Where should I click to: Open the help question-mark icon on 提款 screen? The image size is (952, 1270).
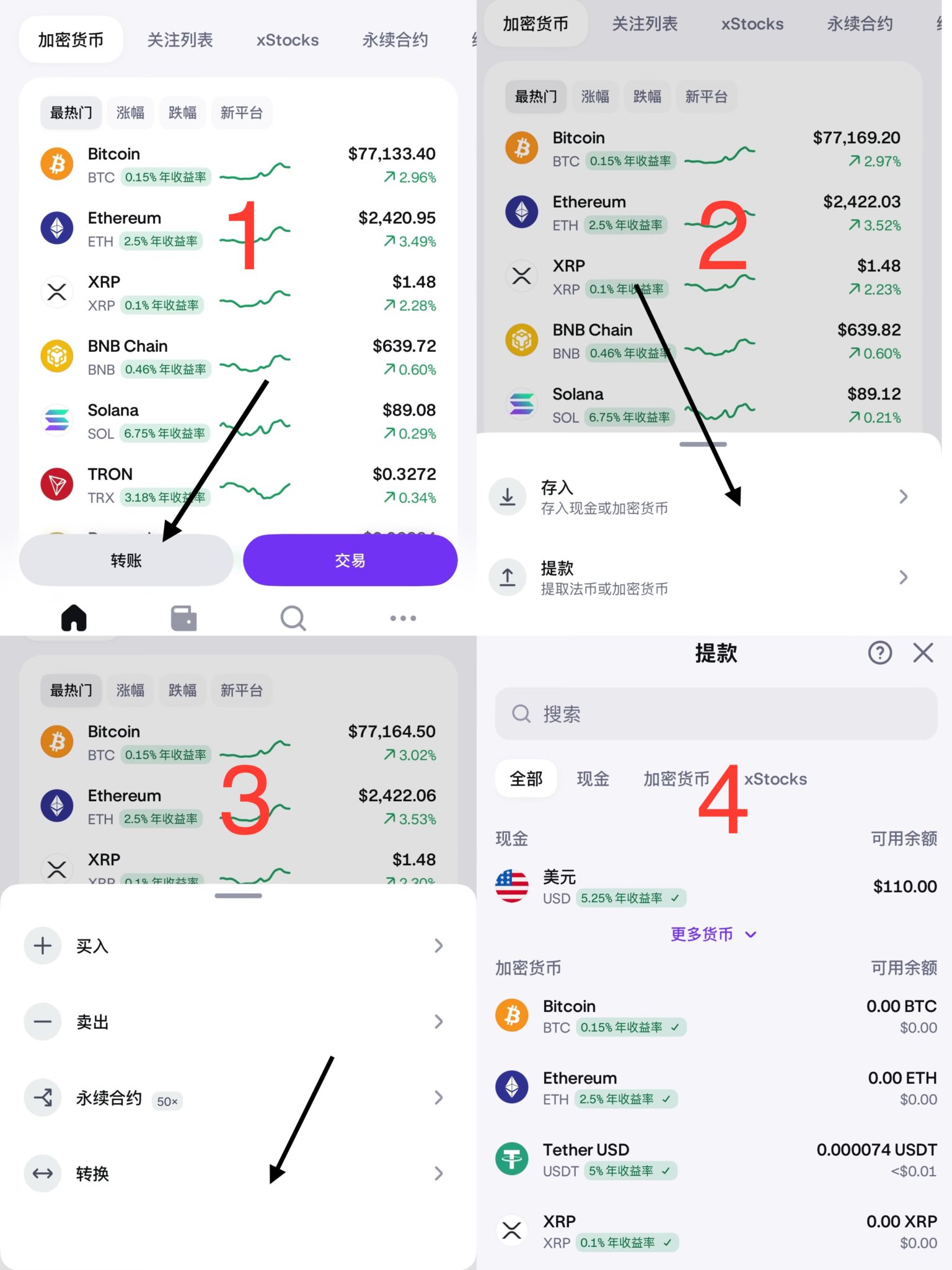(x=879, y=653)
